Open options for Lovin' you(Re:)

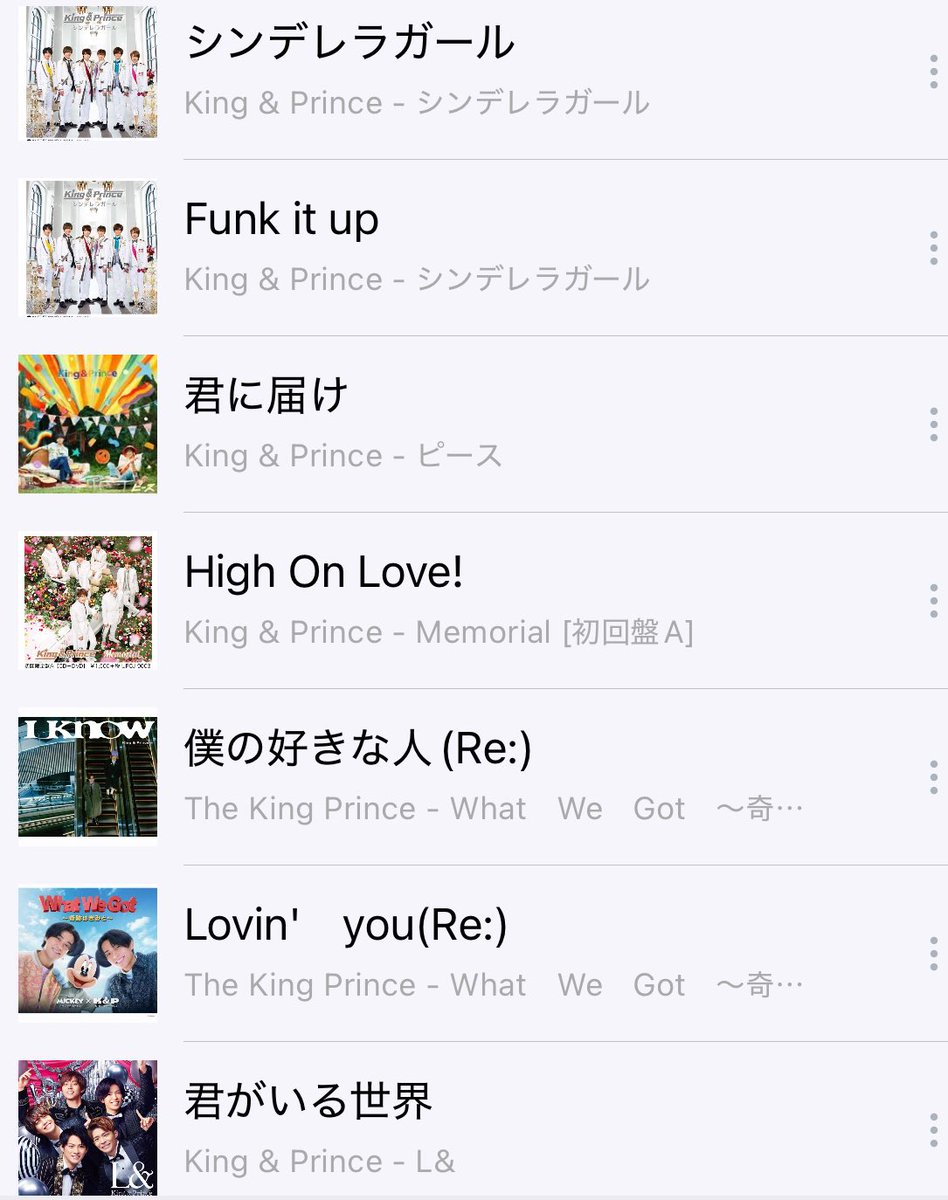[933, 954]
